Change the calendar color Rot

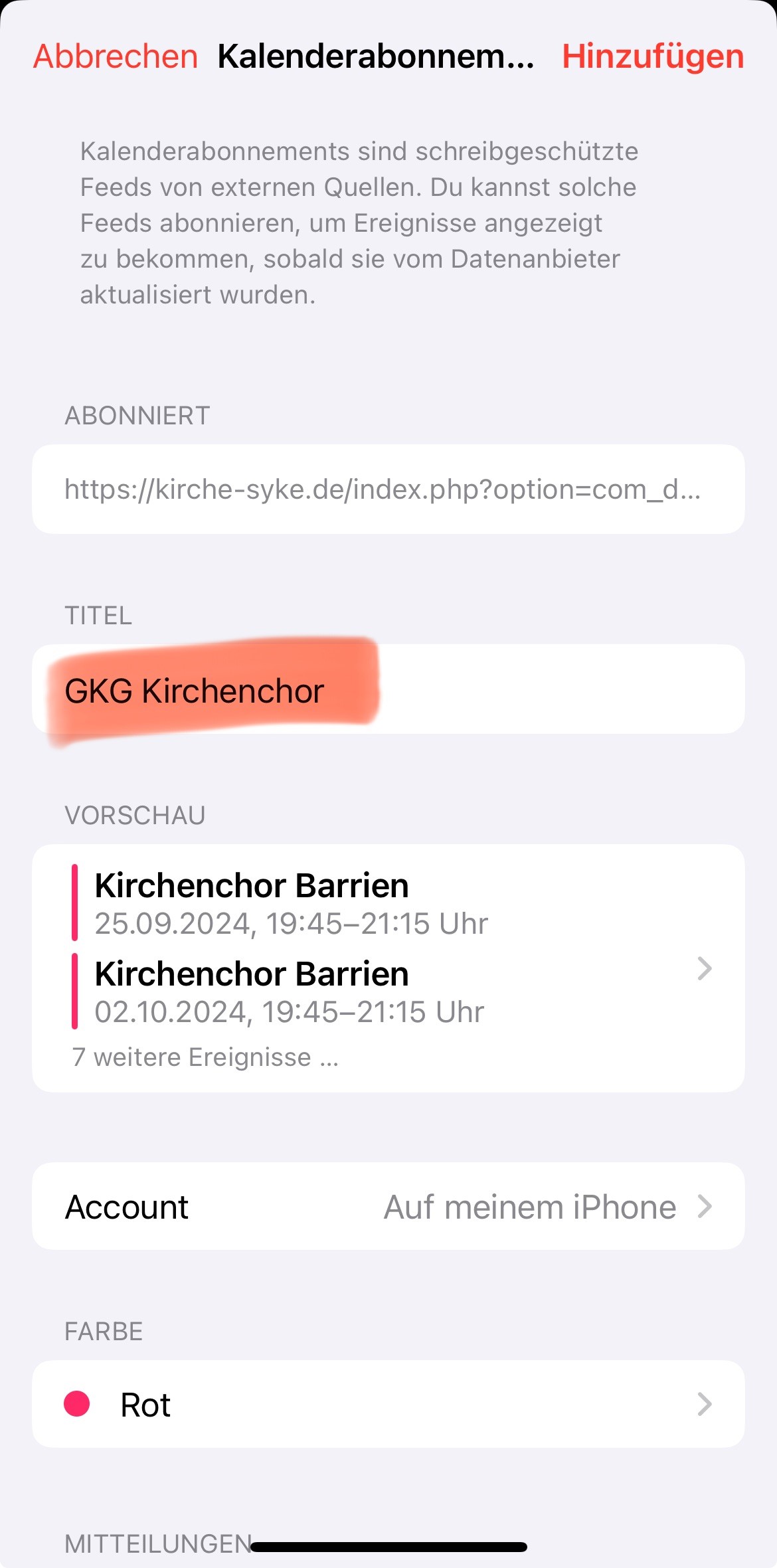[388, 1404]
